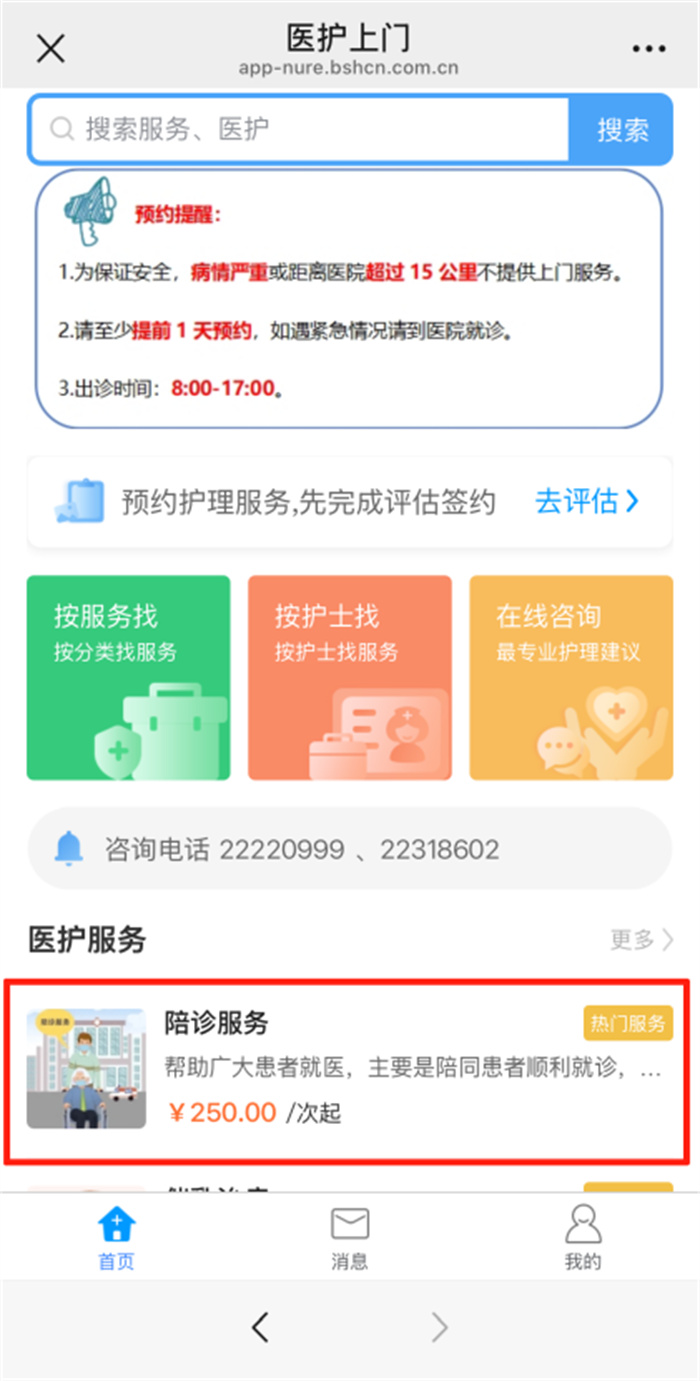This screenshot has width=700, height=1381.
Task: Open the three-dot overflow menu
Action: (x=648, y=49)
